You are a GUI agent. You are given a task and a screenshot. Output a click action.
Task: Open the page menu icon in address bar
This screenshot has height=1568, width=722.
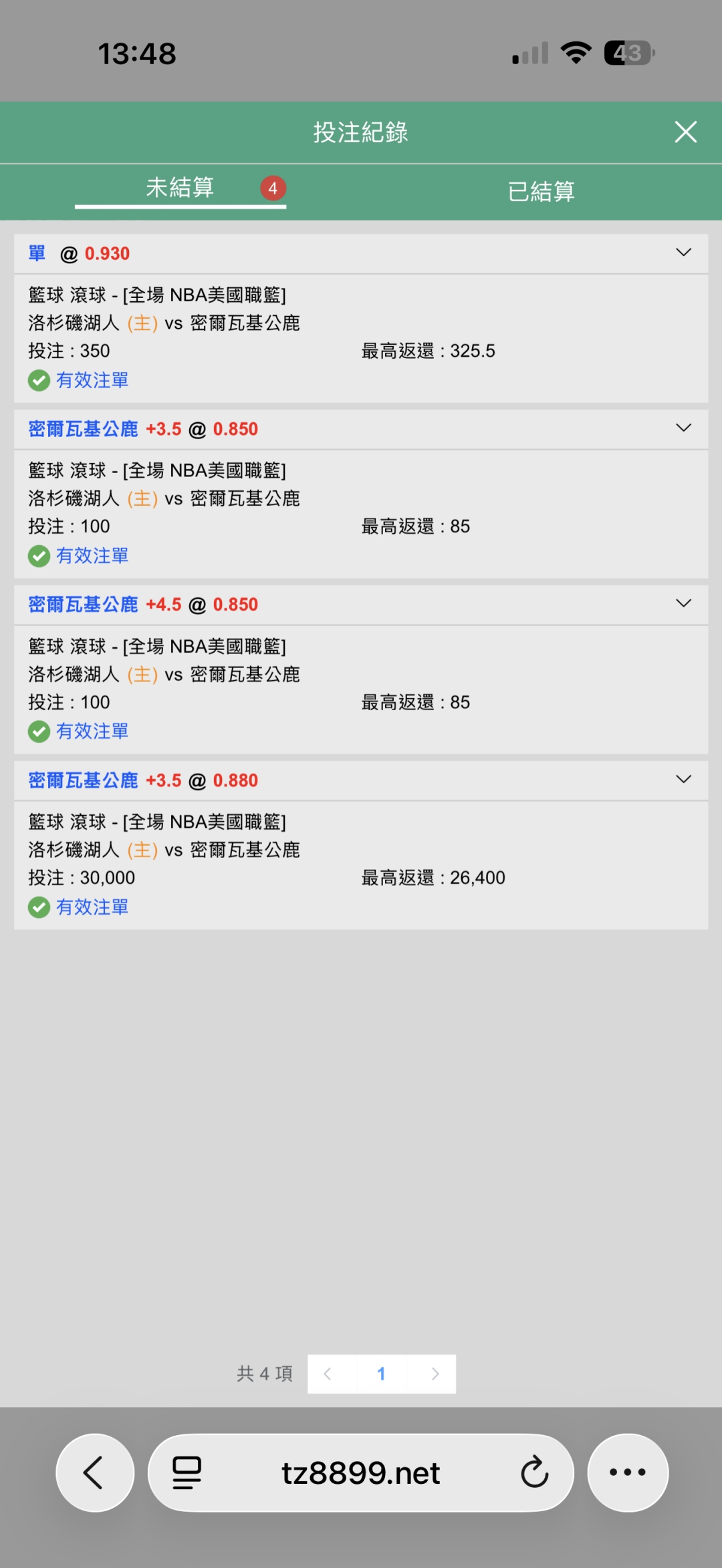187,1472
